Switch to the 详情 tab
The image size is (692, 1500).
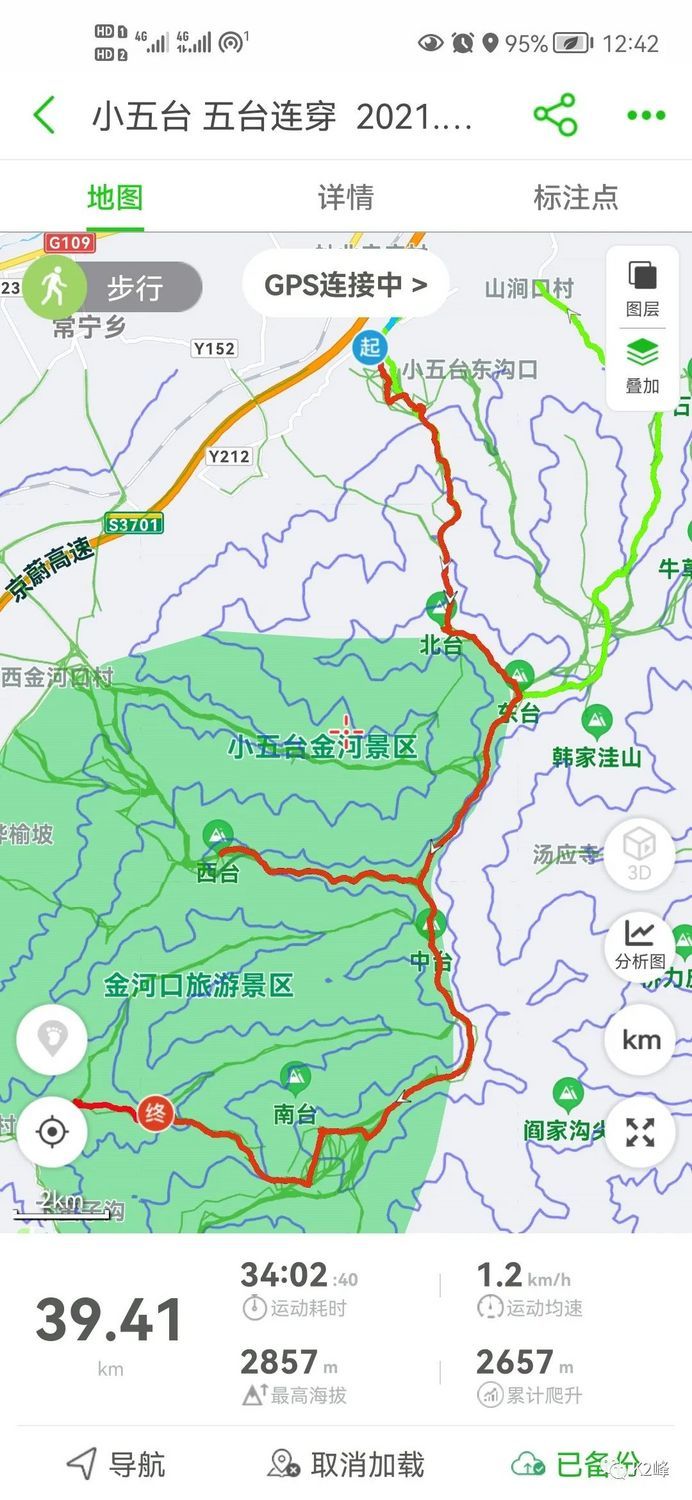click(x=346, y=197)
